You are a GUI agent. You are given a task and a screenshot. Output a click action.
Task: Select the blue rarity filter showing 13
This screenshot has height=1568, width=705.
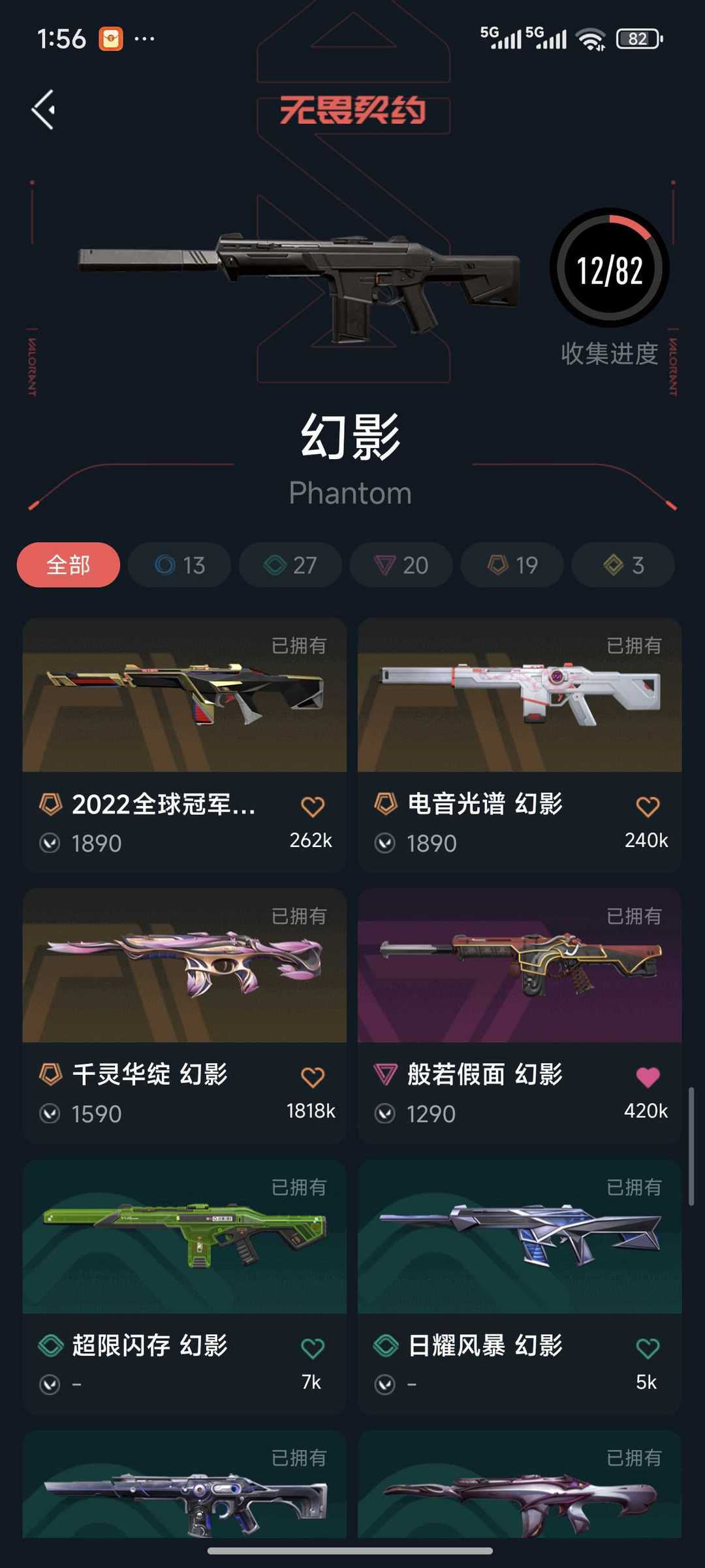[178, 565]
